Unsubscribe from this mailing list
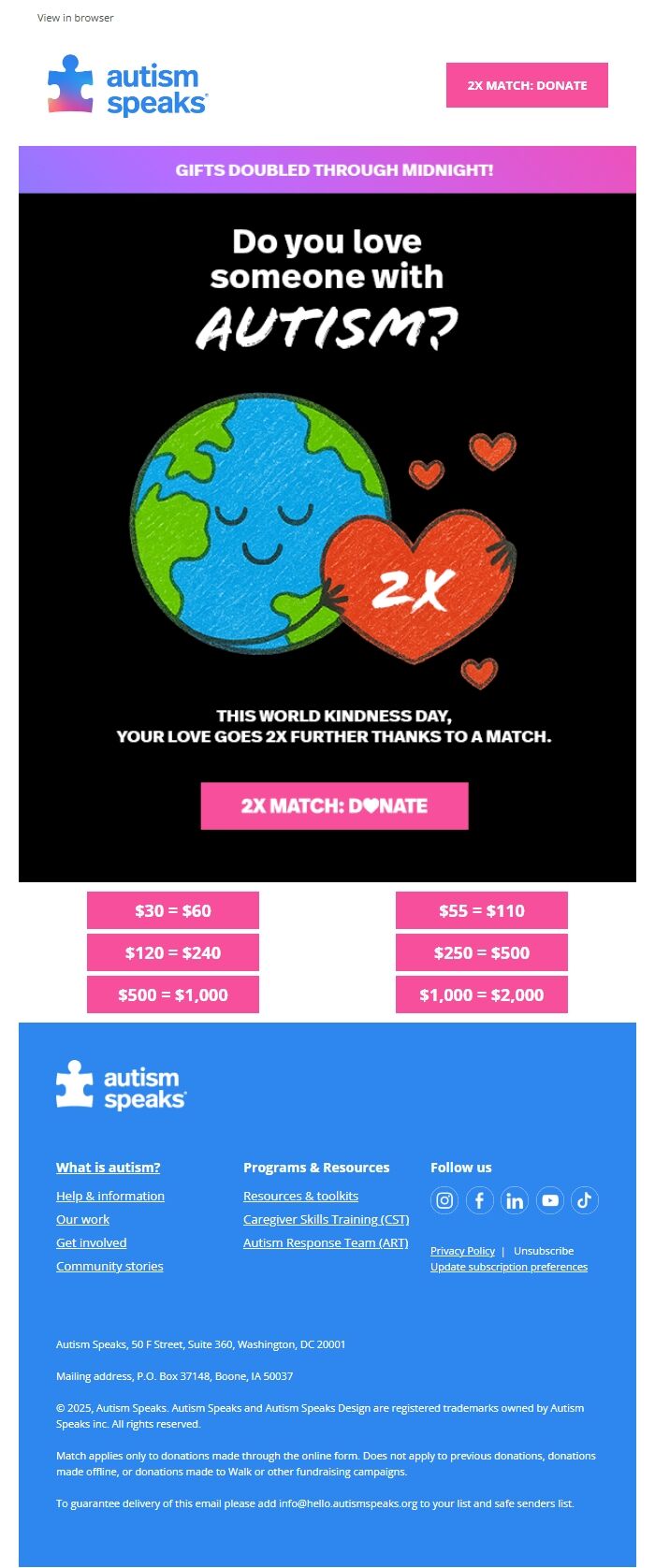 pyautogui.click(x=544, y=1251)
